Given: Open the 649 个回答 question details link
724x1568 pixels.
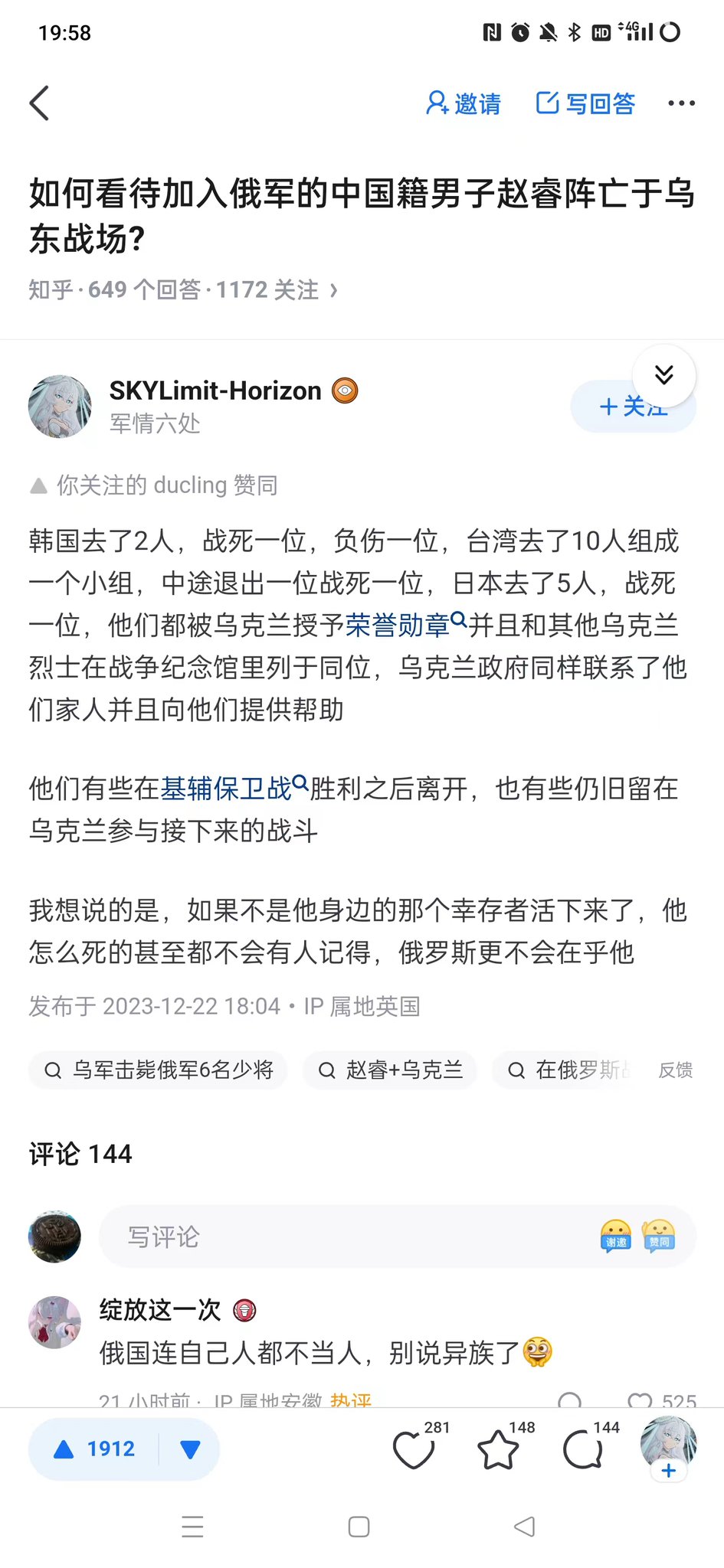Looking at the screenshot, I should click(x=183, y=290).
